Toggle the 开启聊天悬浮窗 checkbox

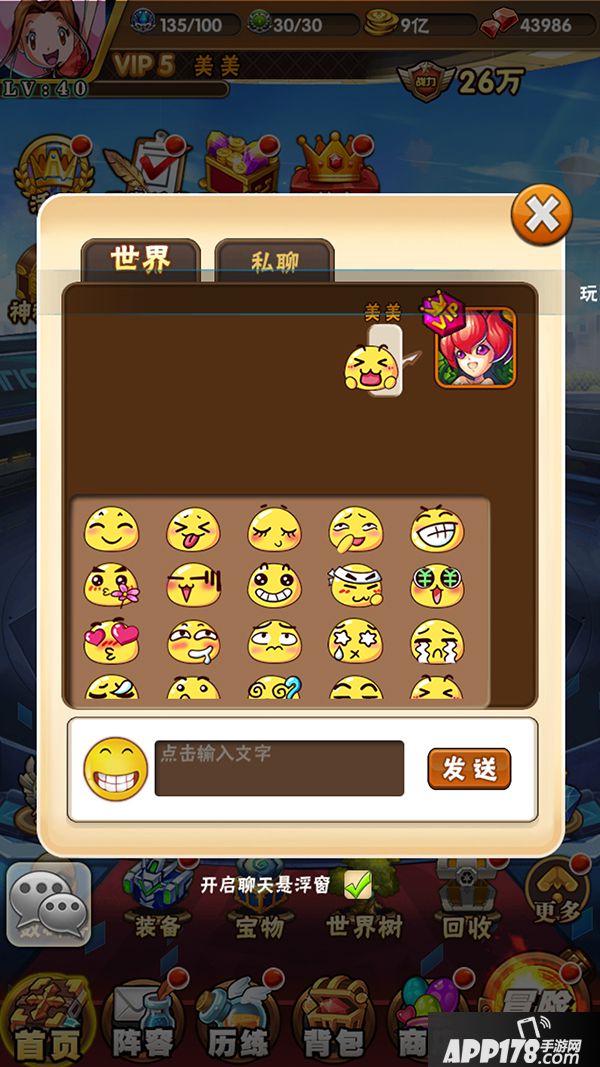click(x=357, y=885)
